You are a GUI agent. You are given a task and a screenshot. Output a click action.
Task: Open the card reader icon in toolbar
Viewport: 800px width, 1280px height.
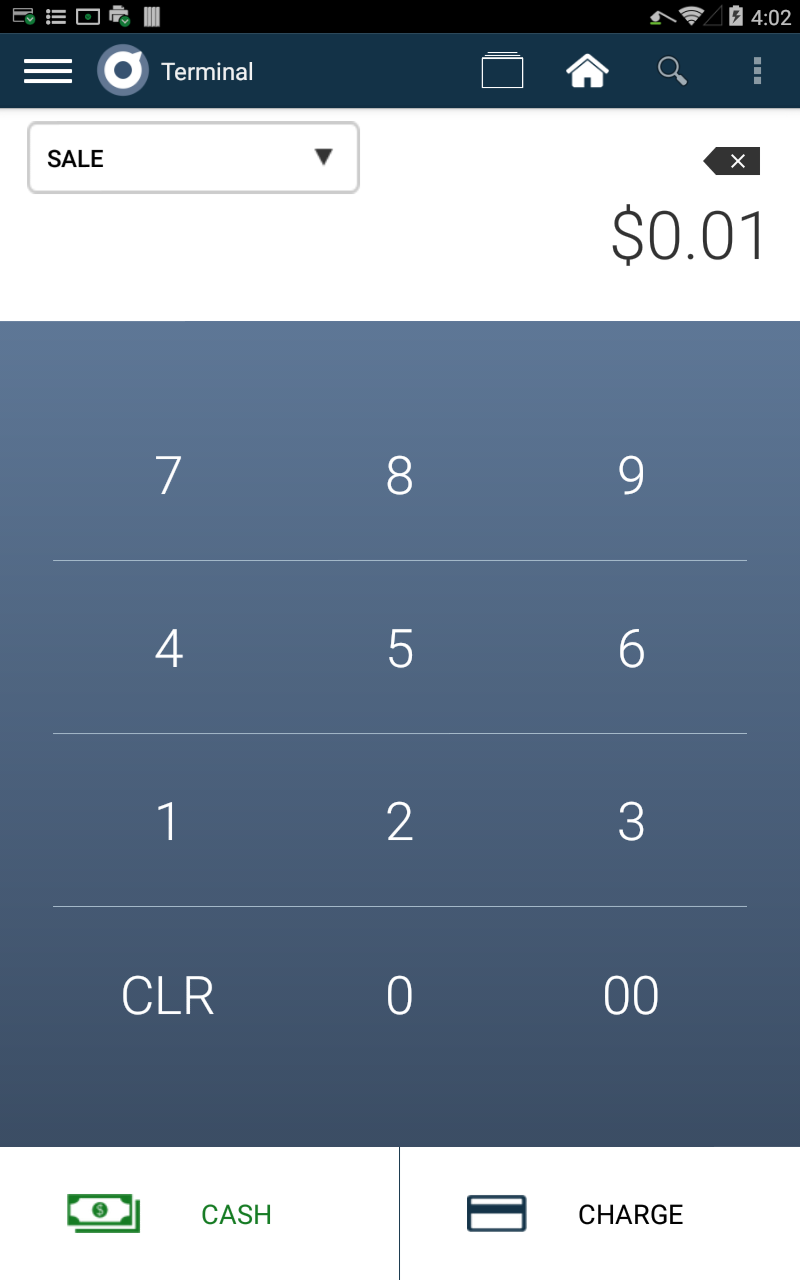502,70
